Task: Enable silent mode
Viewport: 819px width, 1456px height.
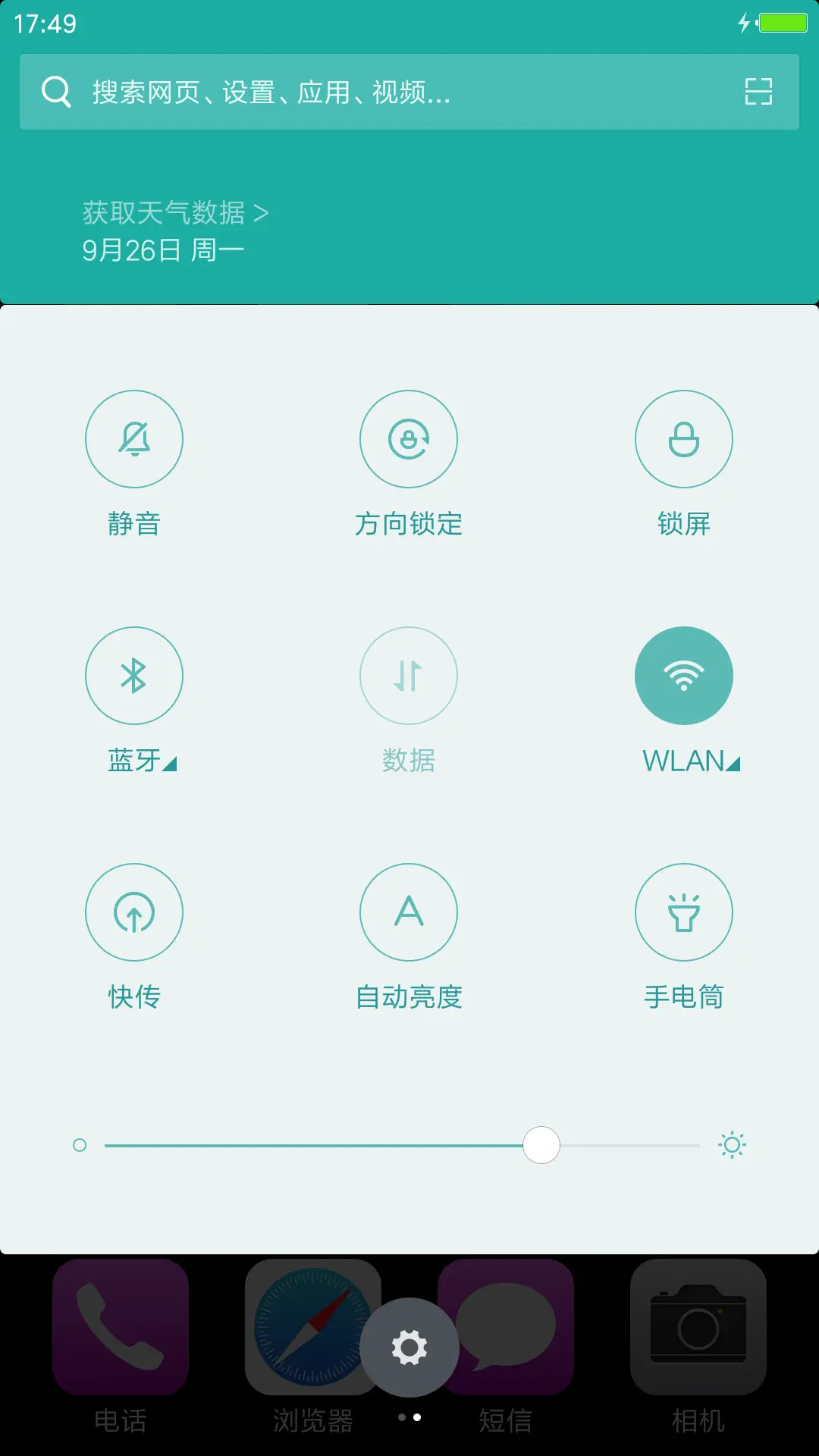Action: (x=134, y=439)
